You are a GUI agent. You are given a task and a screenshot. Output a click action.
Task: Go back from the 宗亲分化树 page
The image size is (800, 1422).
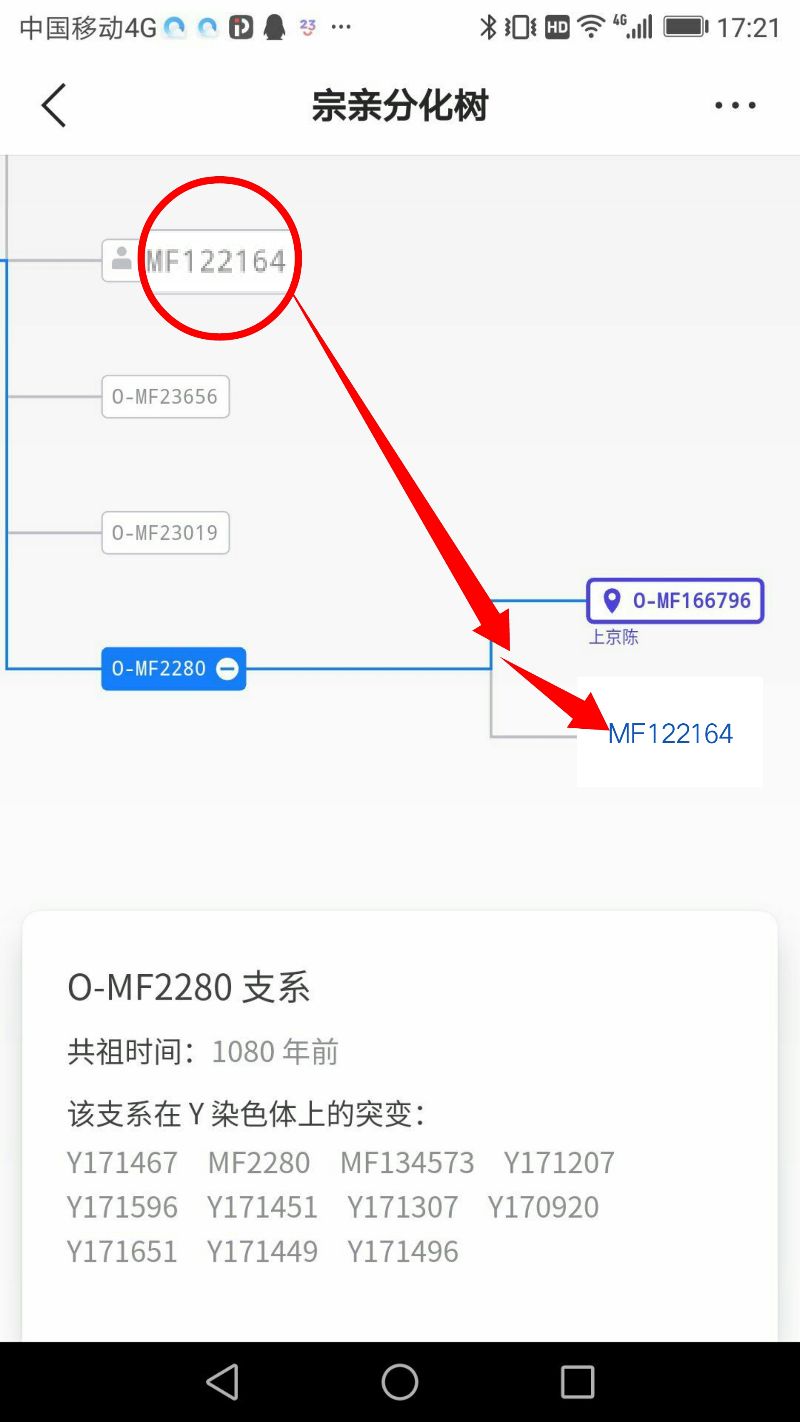[x=54, y=105]
